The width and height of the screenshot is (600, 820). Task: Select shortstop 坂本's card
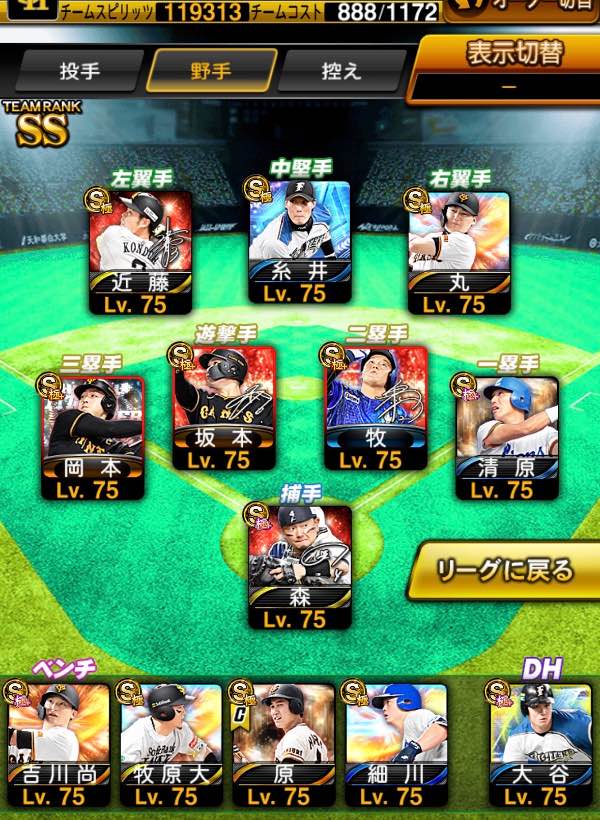[x=224, y=408]
